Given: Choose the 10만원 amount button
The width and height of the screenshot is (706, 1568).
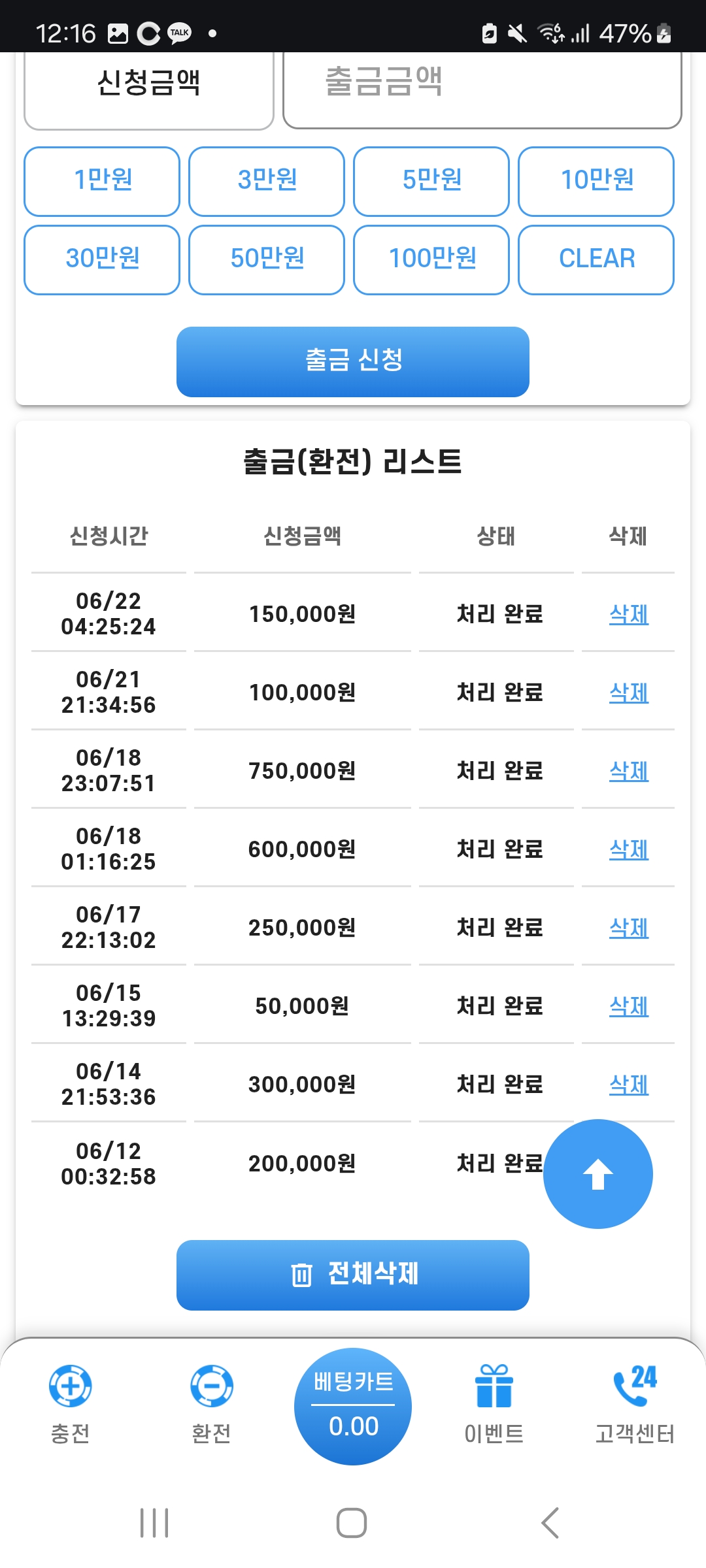Looking at the screenshot, I should (x=596, y=181).
